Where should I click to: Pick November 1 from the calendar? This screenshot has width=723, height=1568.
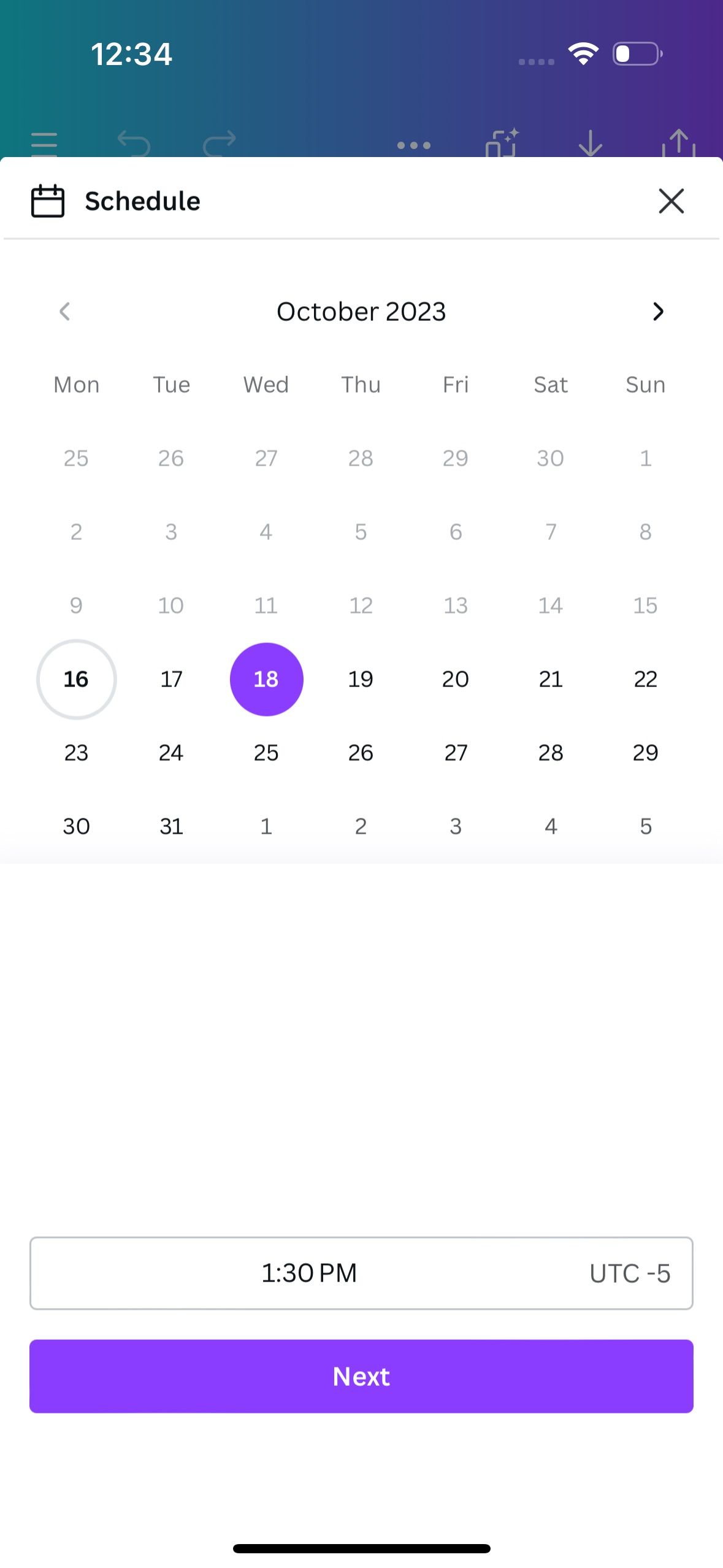[266, 826]
